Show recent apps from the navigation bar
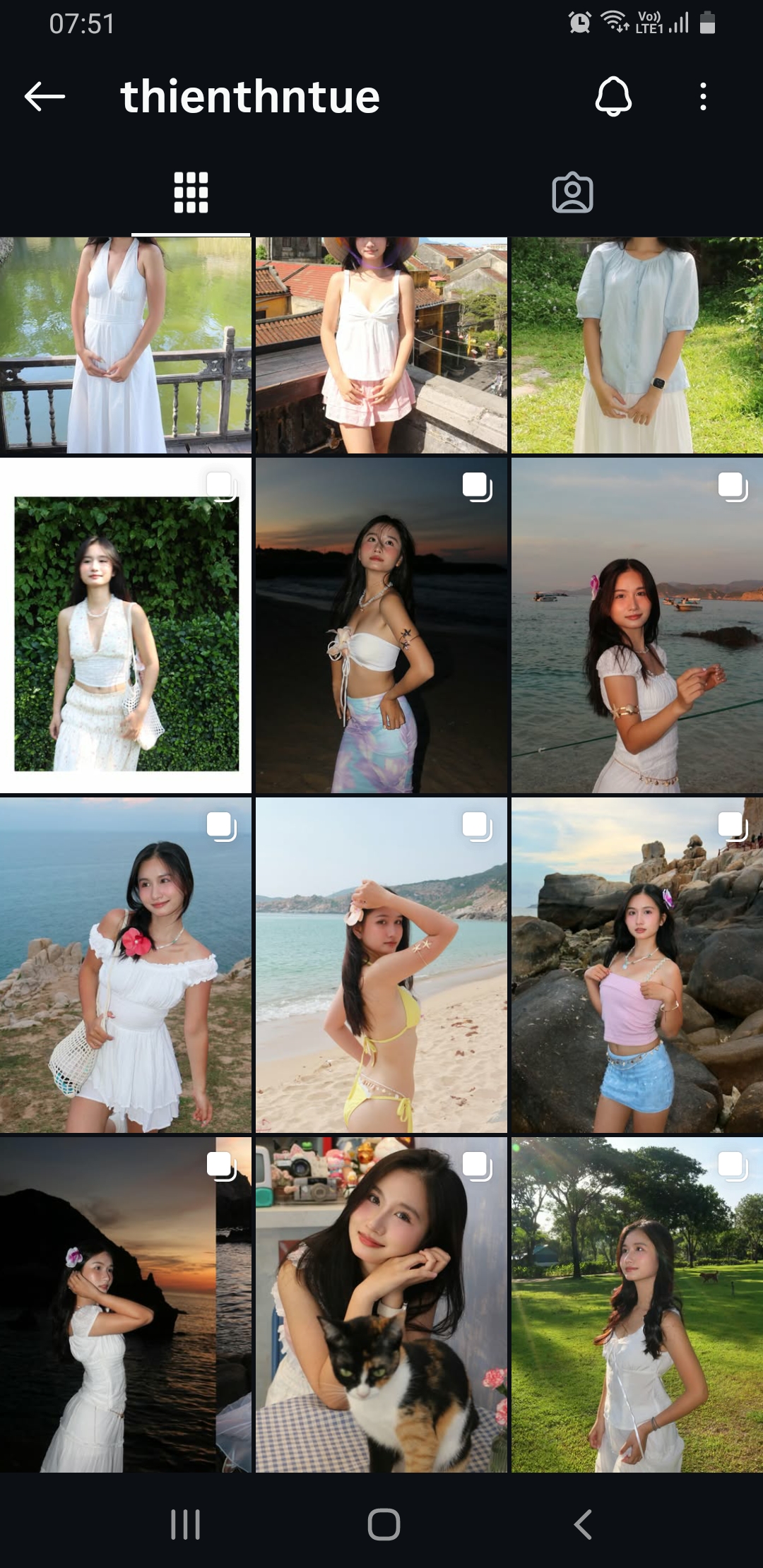The width and height of the screenshot is (763, 1568). [x=186, y=1524]
